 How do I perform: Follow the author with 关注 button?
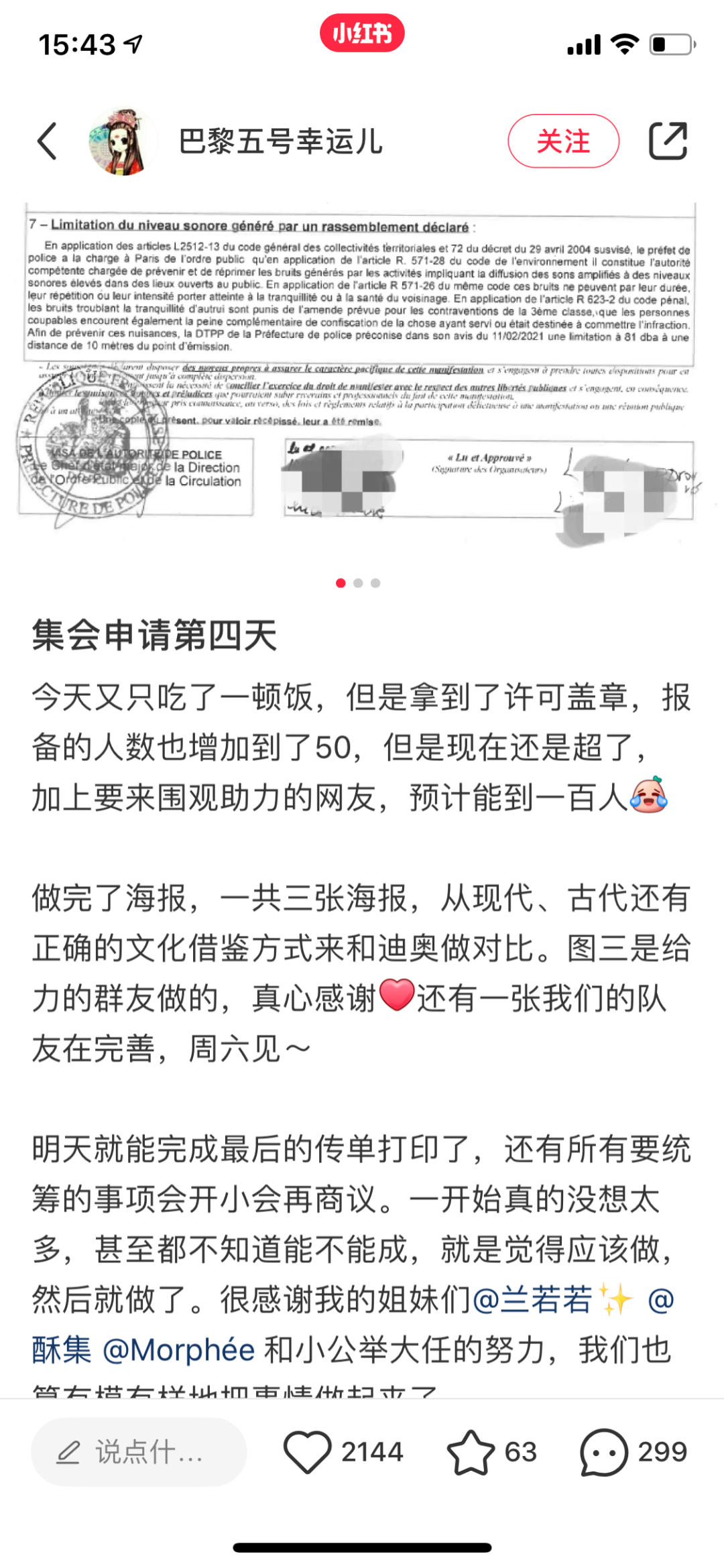point(563,141)
